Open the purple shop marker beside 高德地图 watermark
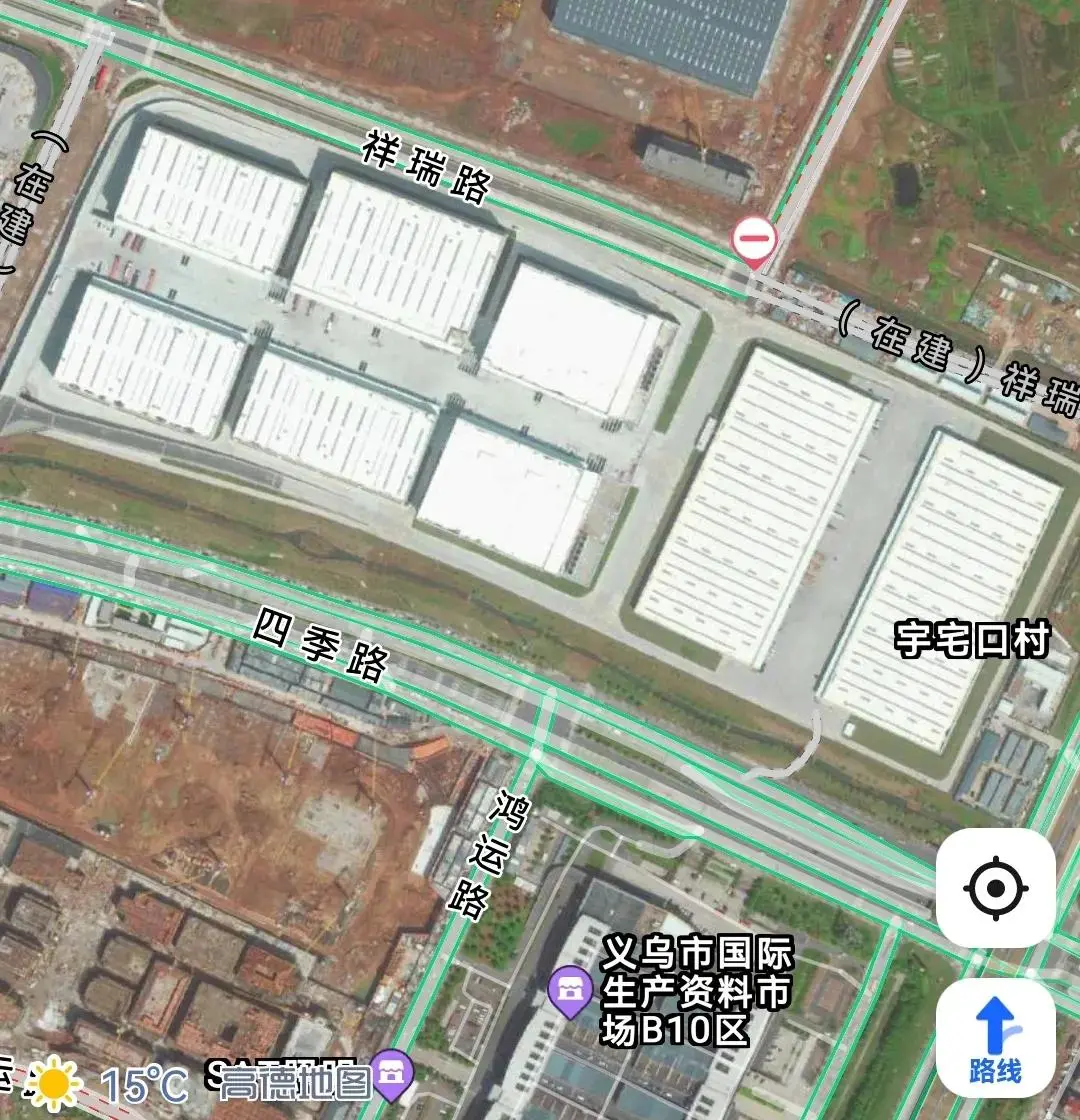1080x1120 pixels. [x=391, y=1072]
